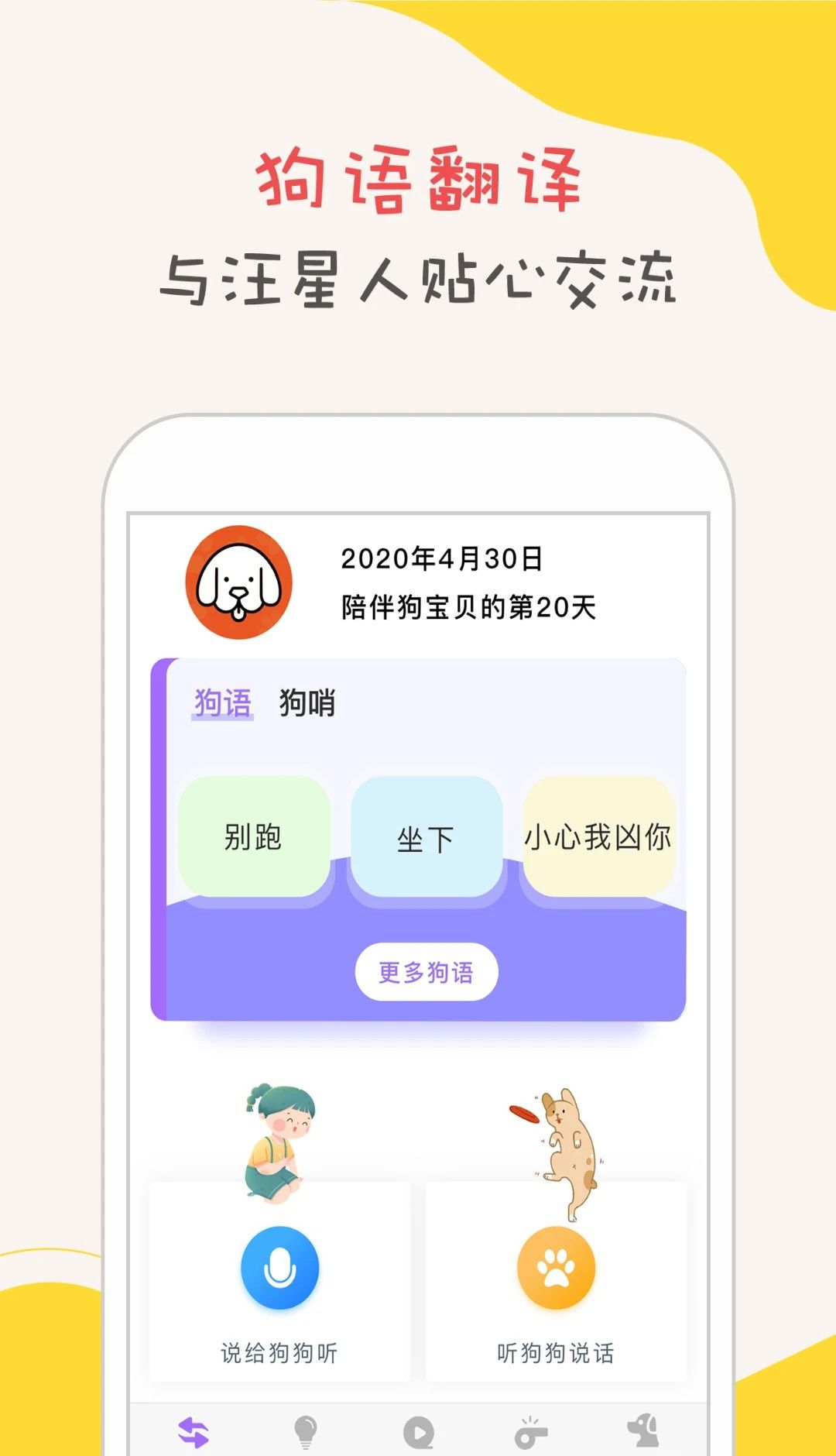
Task: Play the 小心我凶你 phrase card
Action: click(600, 838)
